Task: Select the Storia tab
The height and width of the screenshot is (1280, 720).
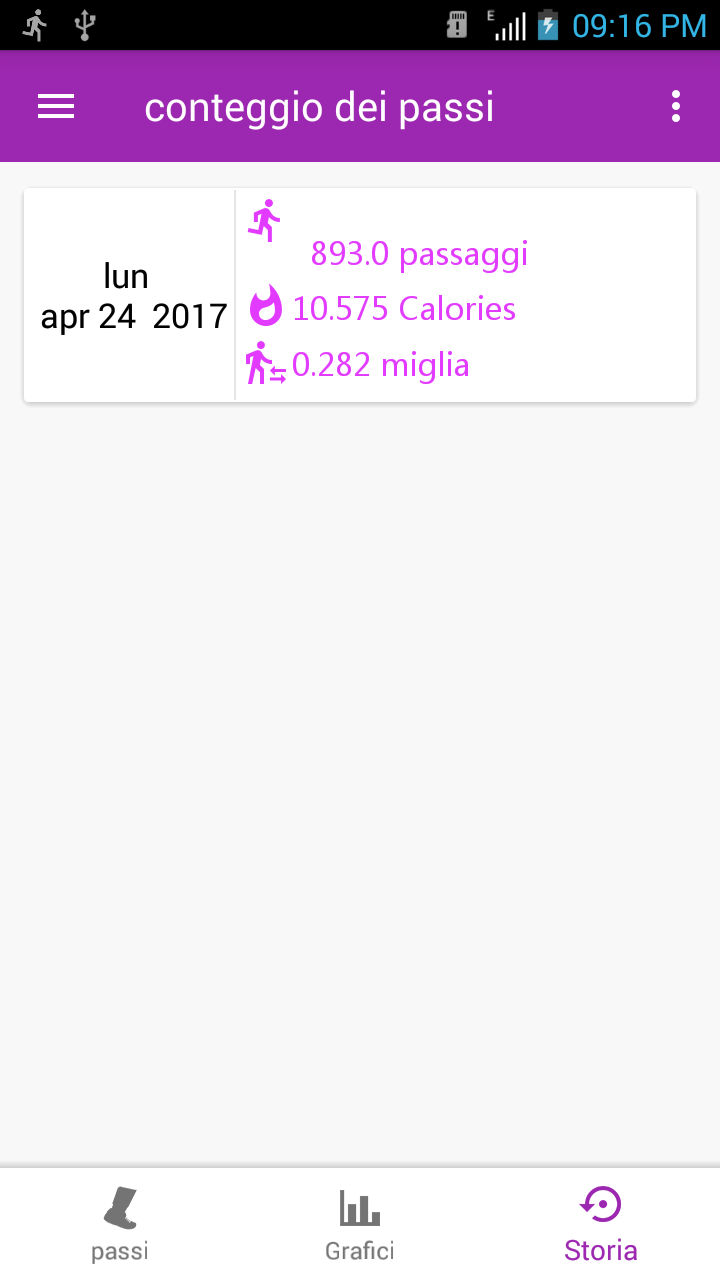Action: 600,1224
